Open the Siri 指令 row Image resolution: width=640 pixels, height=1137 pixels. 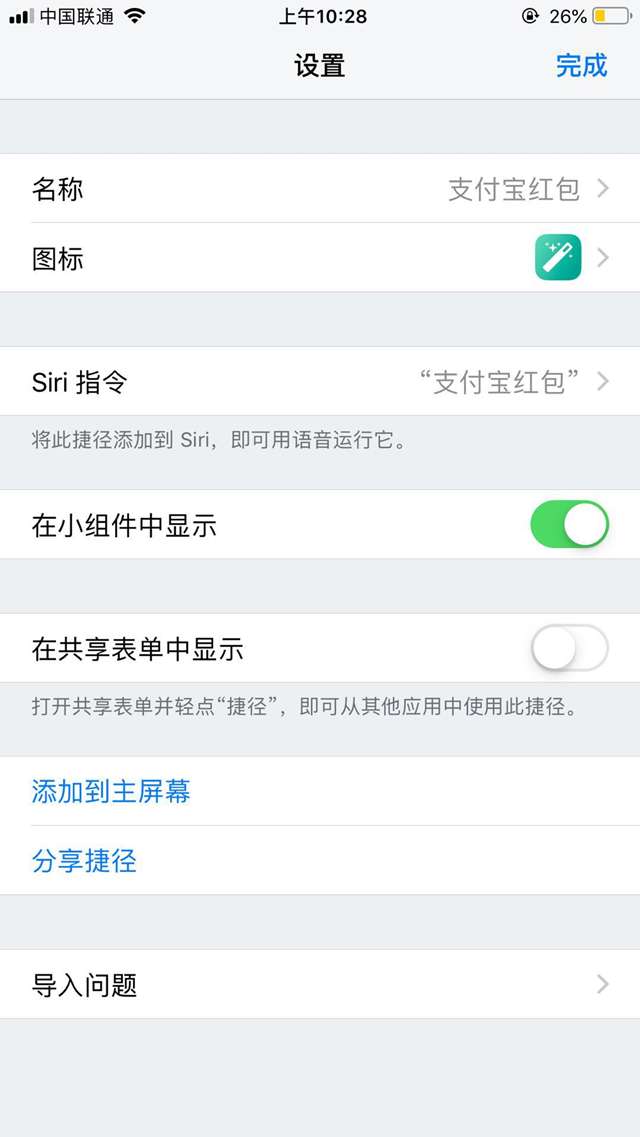[x=320, y=382]
